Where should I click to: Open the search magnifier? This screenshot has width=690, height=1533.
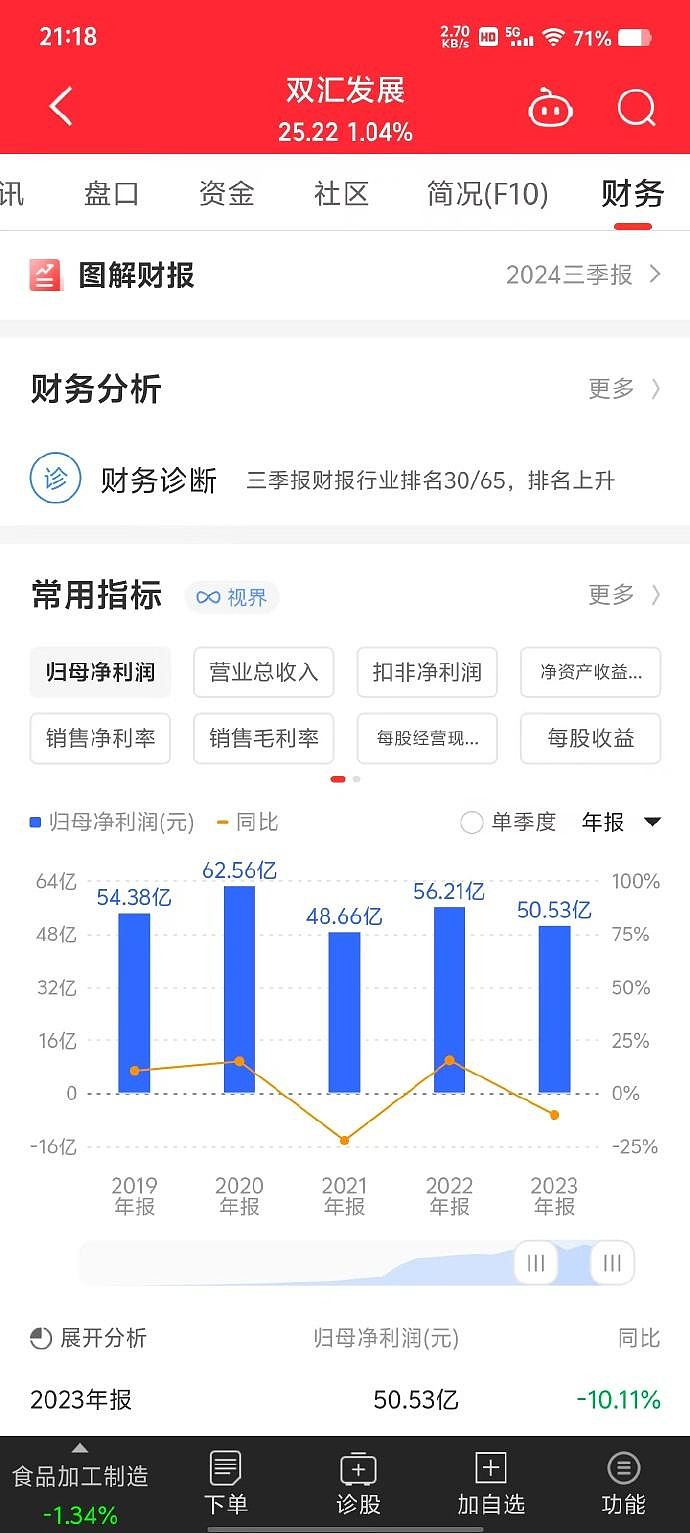point(636,107)
